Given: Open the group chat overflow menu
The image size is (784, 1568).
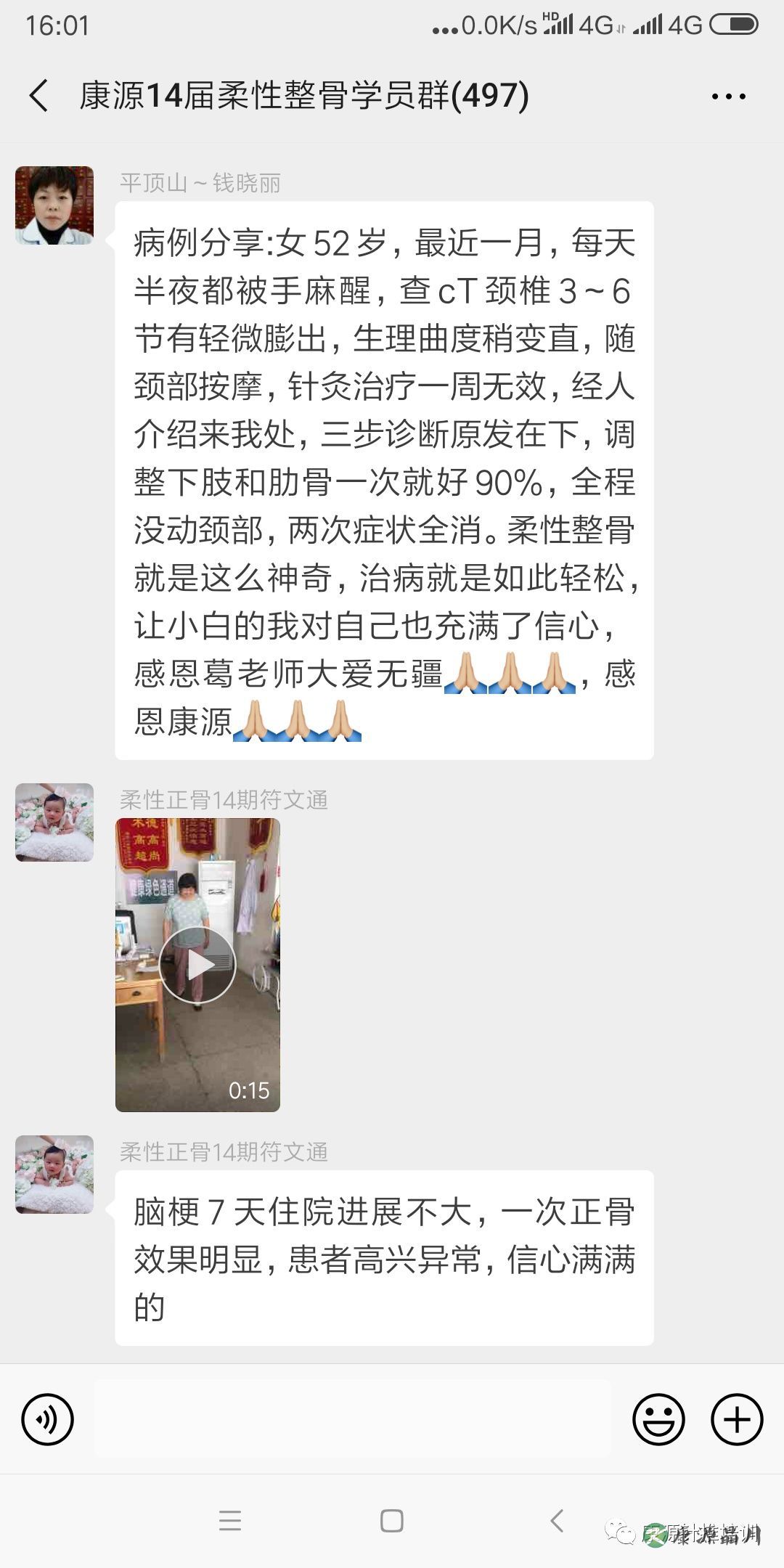Looking at the screenshot, I should 728,96.
